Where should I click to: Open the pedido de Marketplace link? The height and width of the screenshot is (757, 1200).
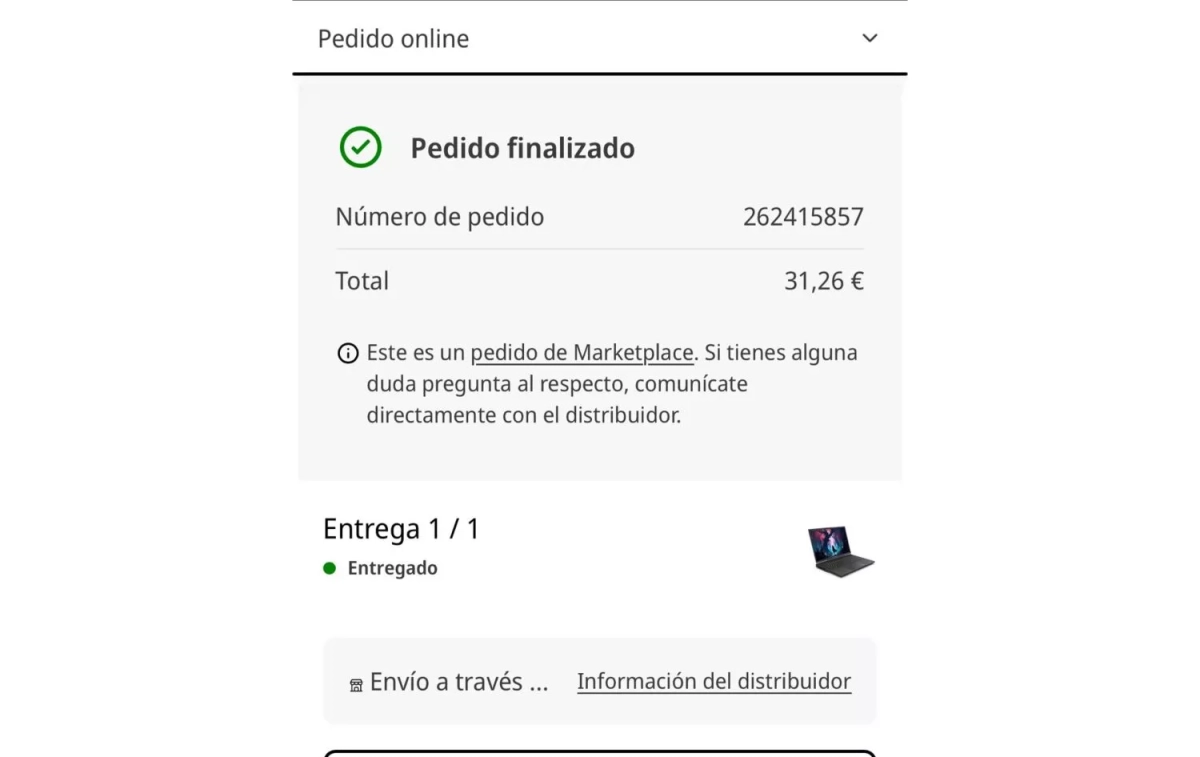tap(582, 353)
